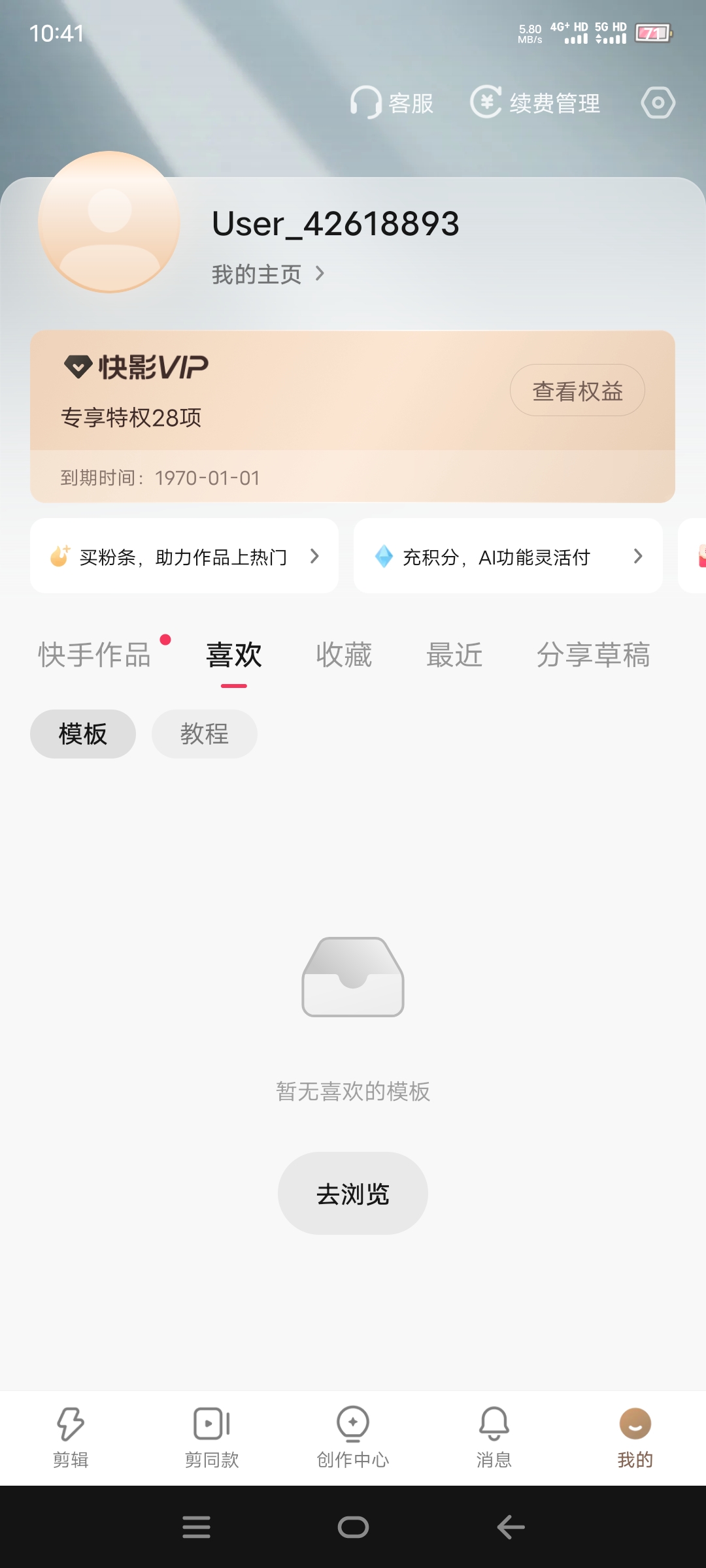Toggle the 模板 filter chip
Viewport: 706px width, 1568px height.
[83, 734]
